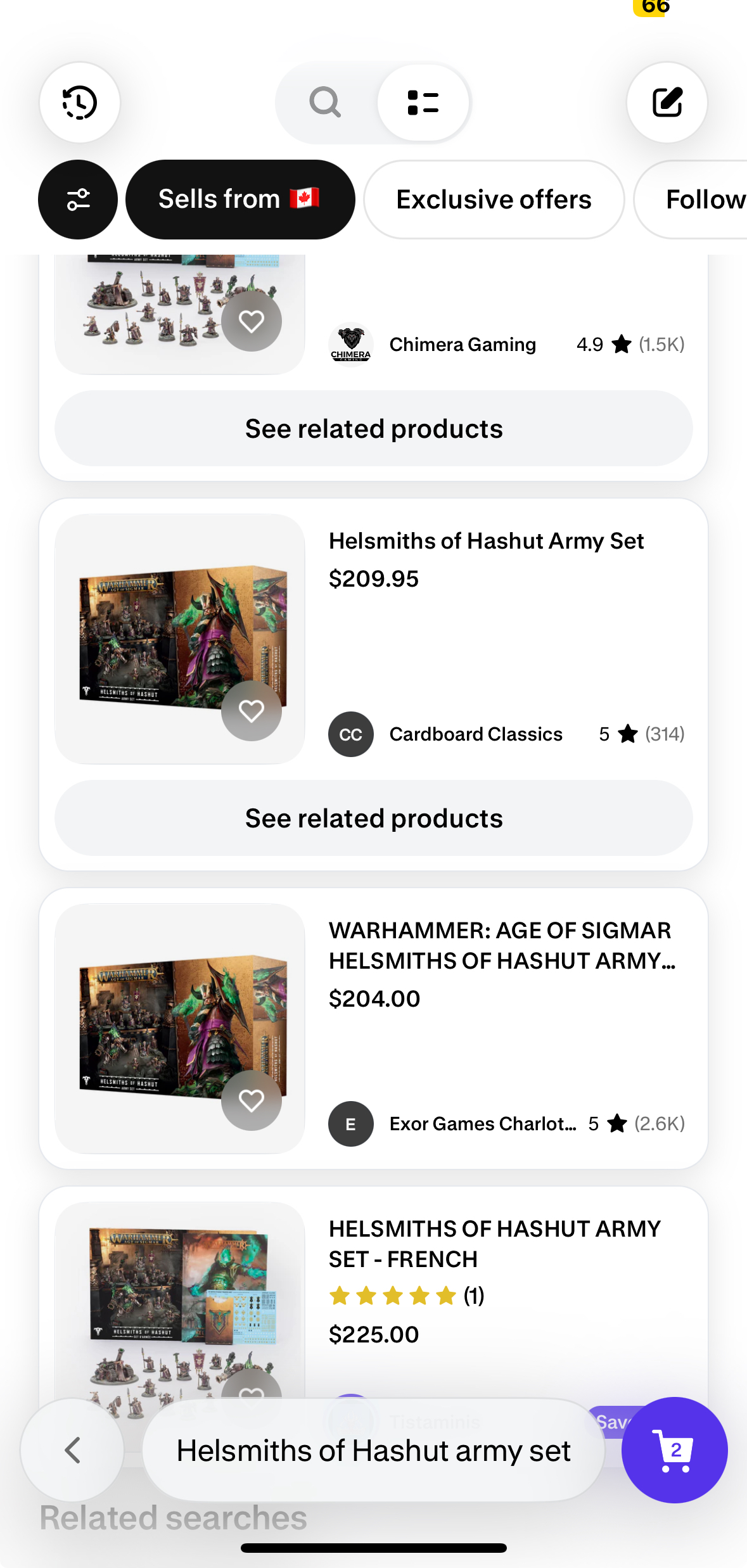Switch to the list view toggle
The width and height of the screenshot is (747, 1568).
click(x=423, y=103)
